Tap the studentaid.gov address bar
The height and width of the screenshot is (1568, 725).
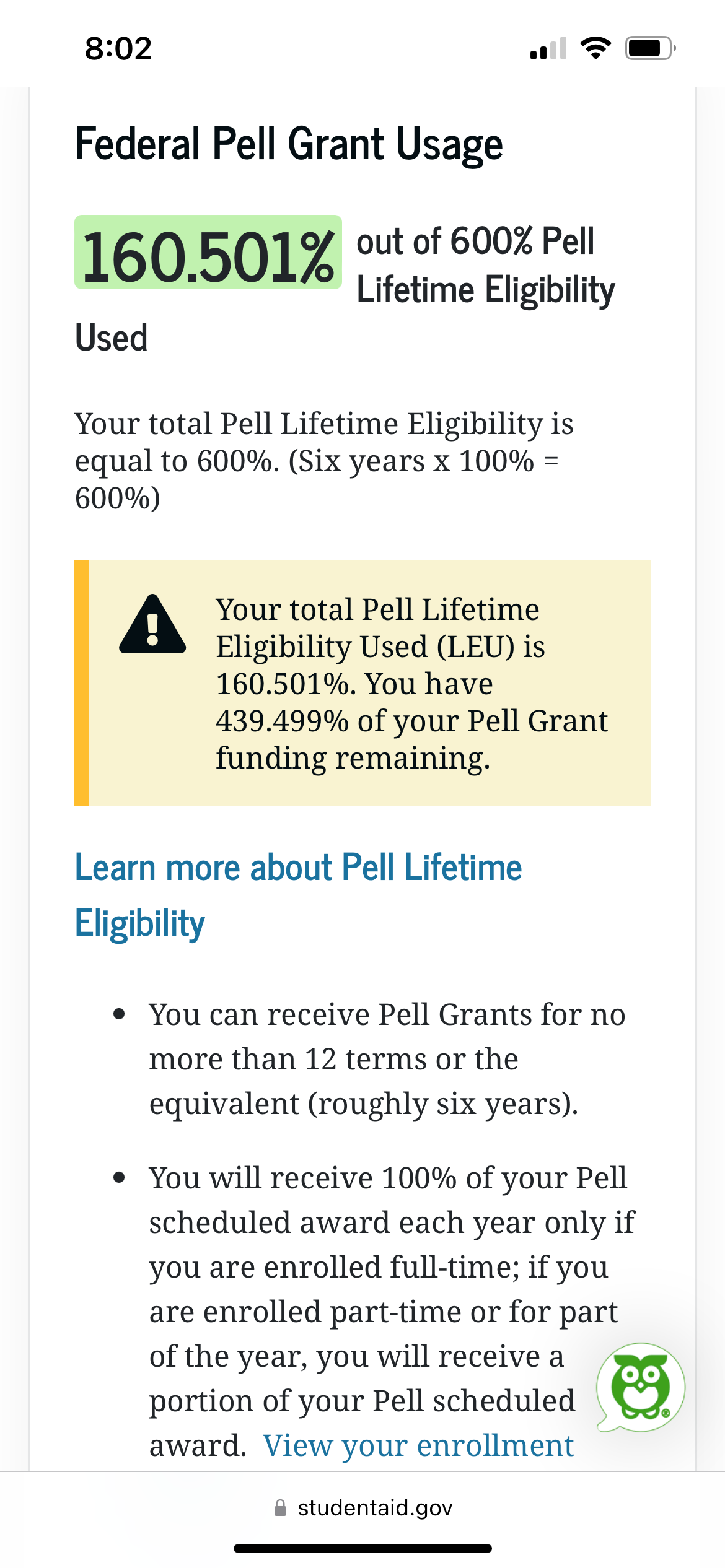point(363,1508)
